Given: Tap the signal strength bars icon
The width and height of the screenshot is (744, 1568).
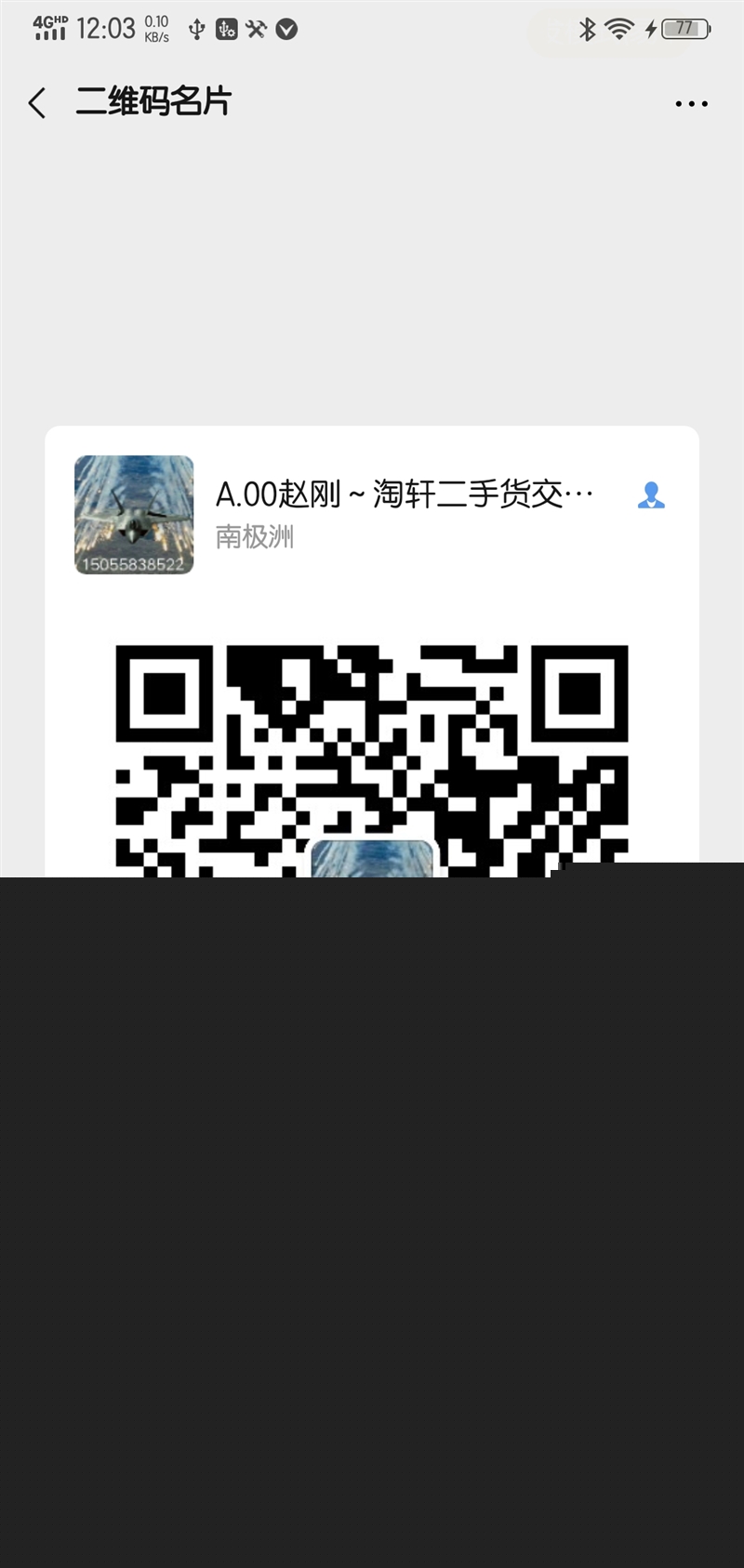Looking at the screenshot, I should (51, 33).
